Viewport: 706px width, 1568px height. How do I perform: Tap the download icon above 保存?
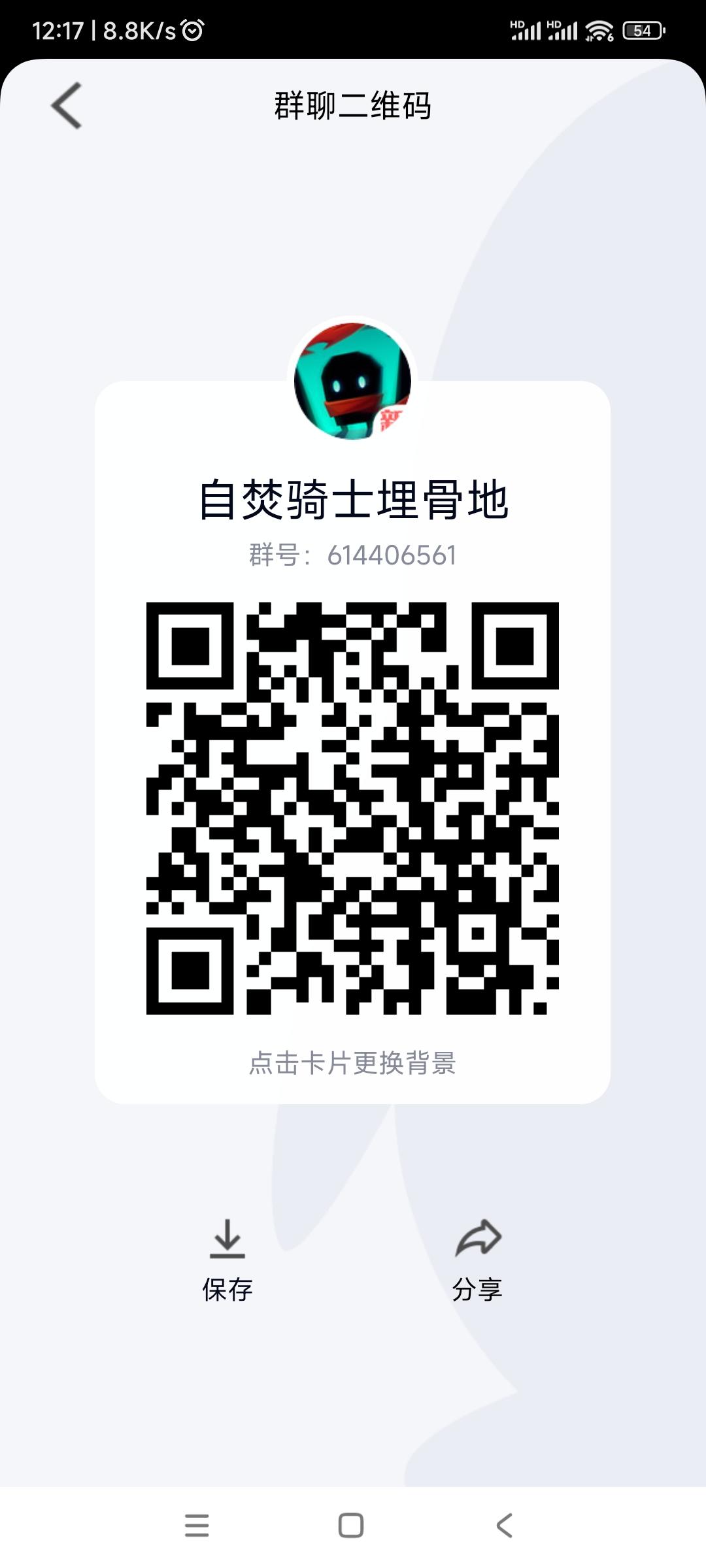pyautogui.click(x=227, y=1240)
